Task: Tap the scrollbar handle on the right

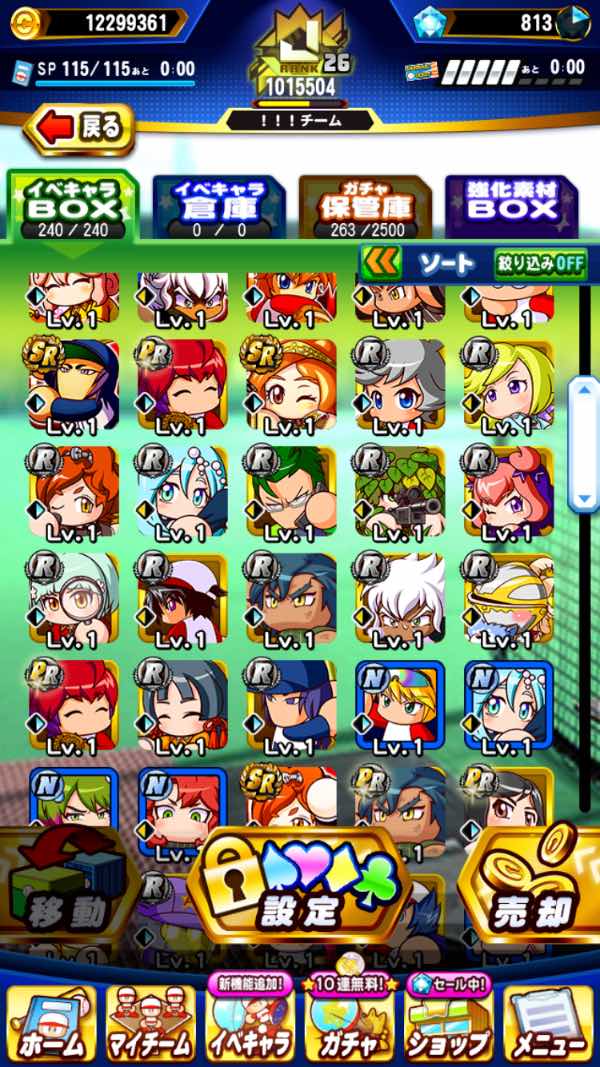Action: pos(583,444)
